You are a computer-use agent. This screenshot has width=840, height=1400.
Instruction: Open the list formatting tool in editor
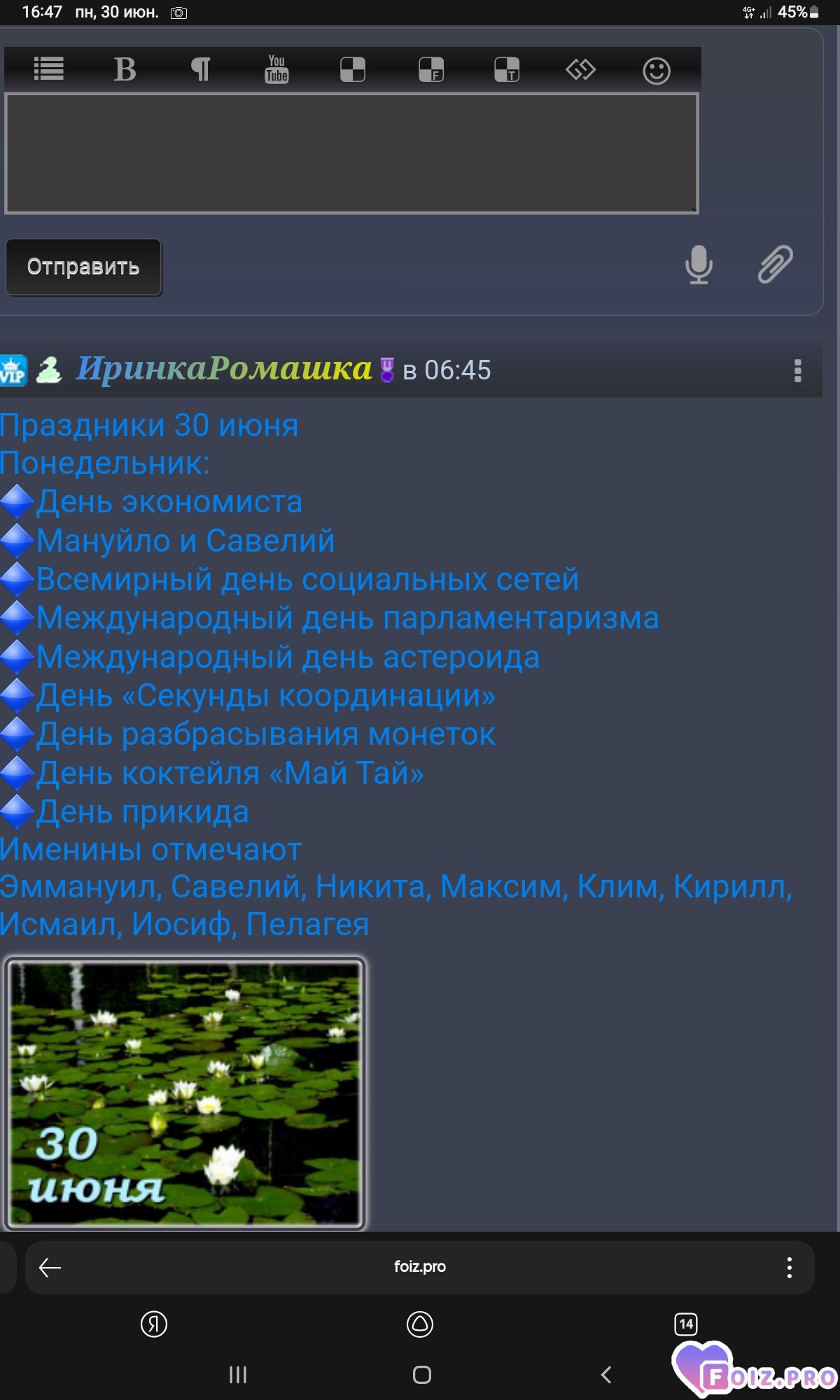pyautogui.click(x=49, y=69)
